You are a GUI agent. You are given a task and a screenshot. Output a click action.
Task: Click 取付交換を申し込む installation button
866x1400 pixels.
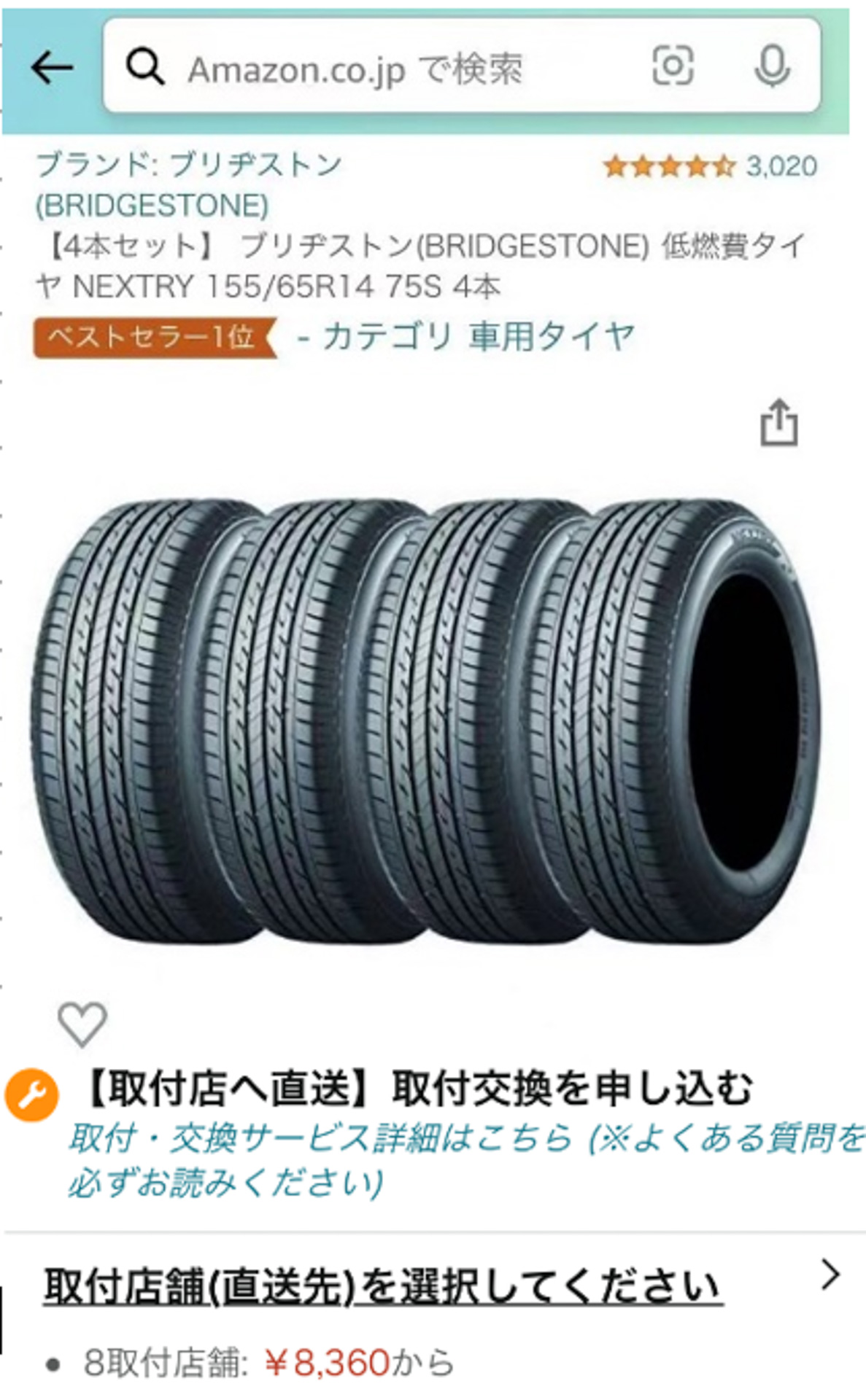coord(409,1090)
